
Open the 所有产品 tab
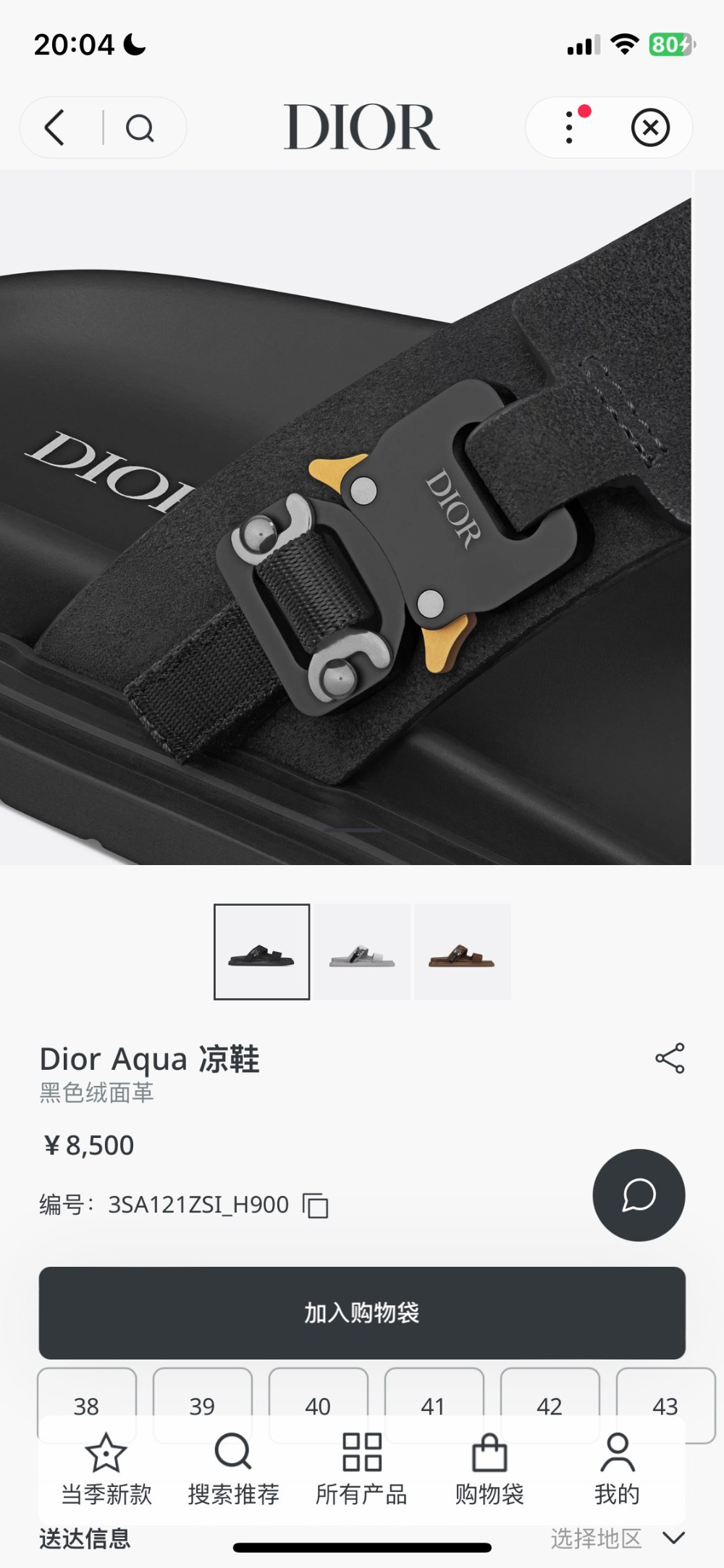tap(361, 1470)
